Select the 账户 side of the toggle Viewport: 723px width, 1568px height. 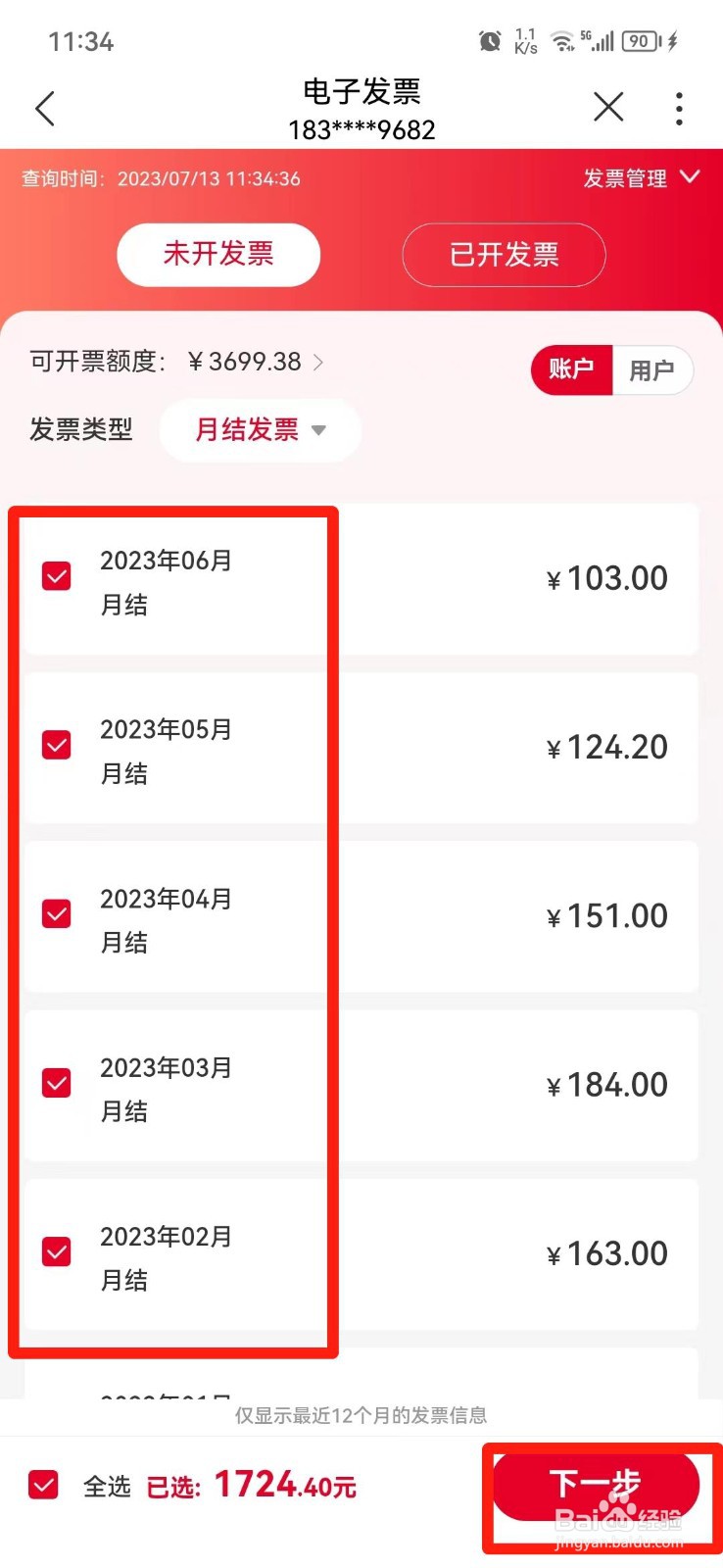tap(571, 370)
